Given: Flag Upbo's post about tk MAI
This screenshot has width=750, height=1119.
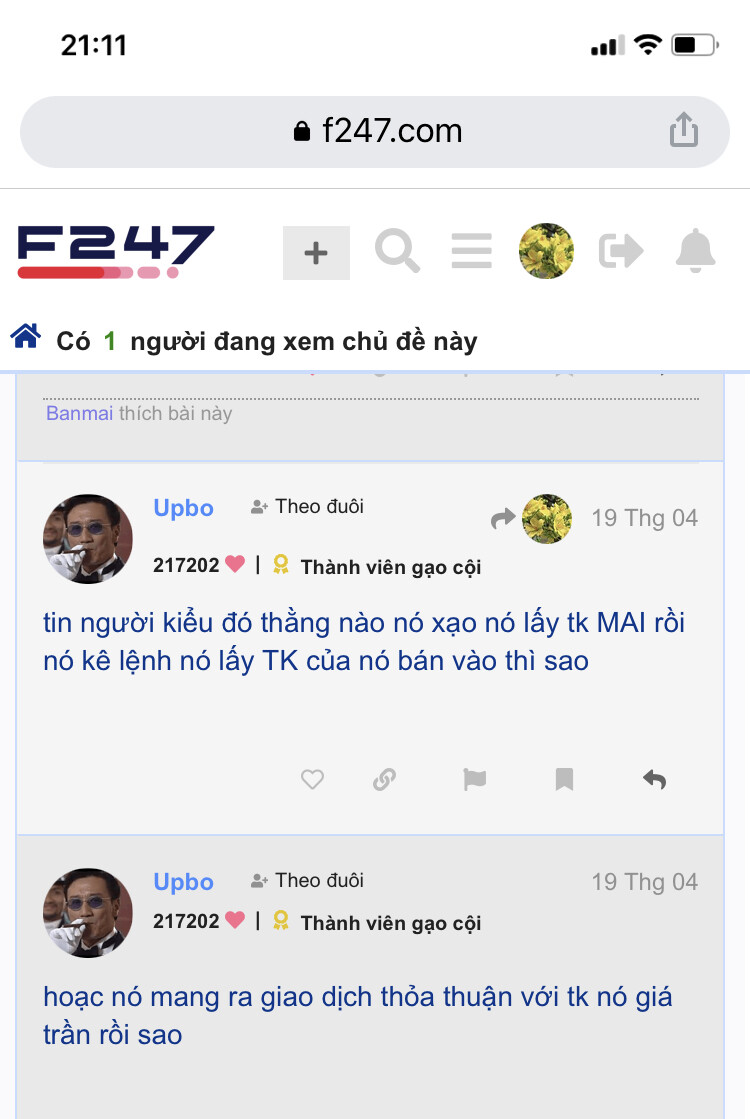Looking at the screenshot, I should [x=475, y=779].
